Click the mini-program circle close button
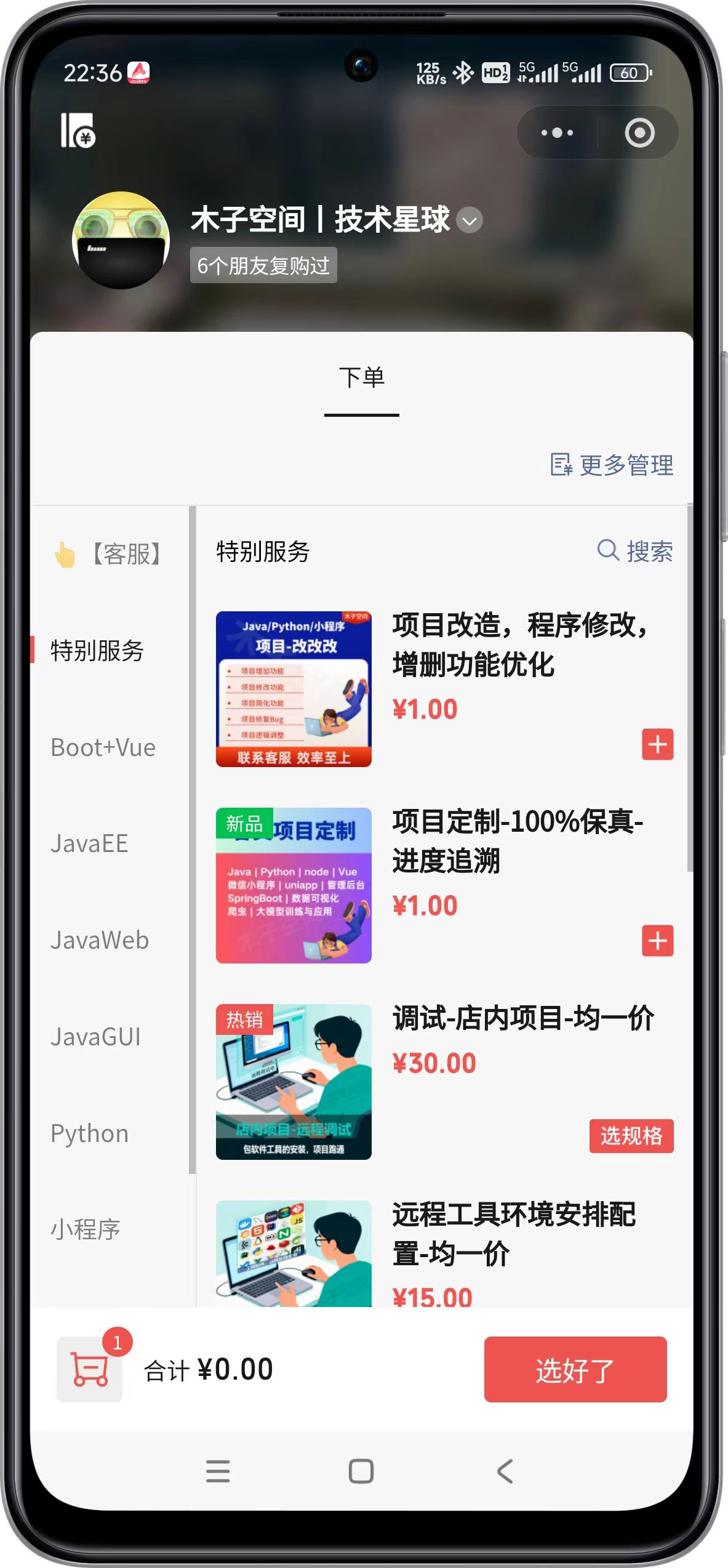The width and height of the screenshot is (728, 1568). (640, 132)
